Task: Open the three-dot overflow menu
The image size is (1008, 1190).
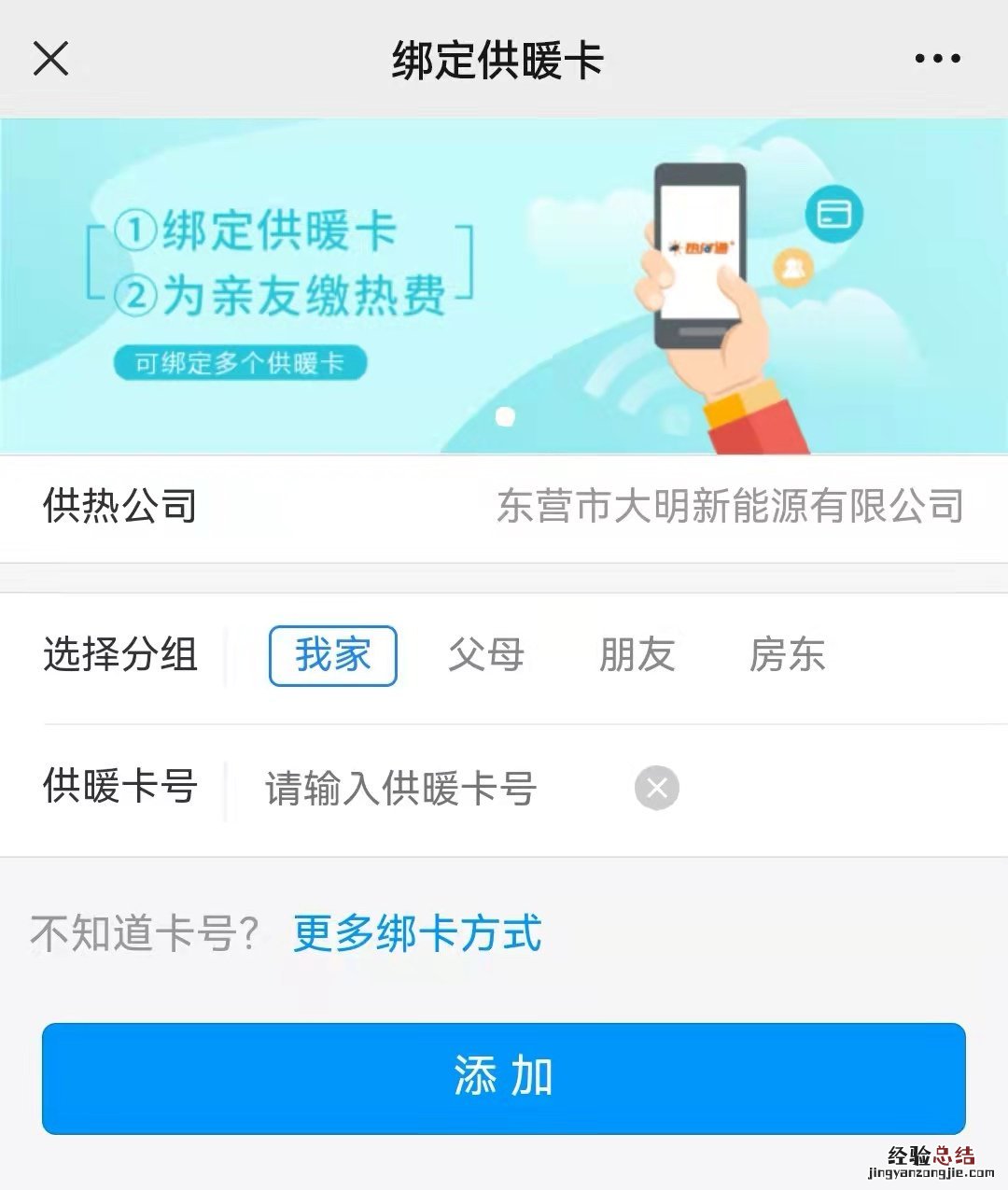Action: click(x=937, y=59)
